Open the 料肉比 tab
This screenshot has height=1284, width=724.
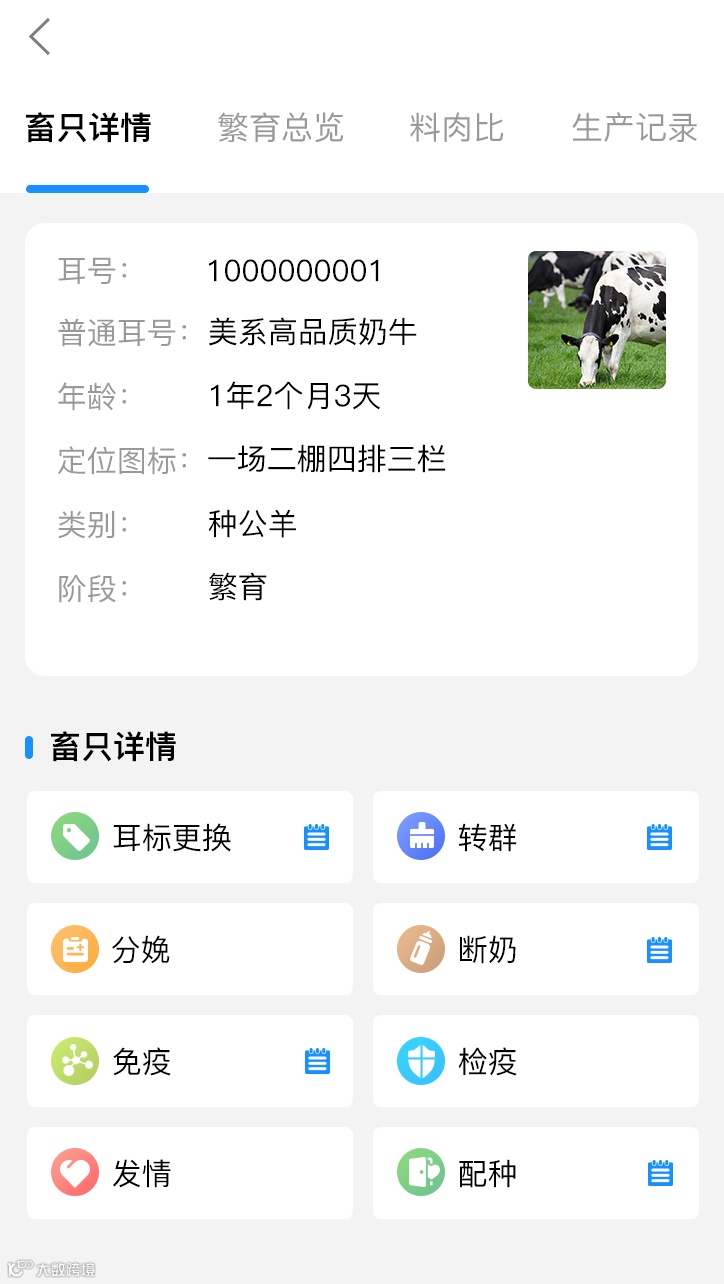tap(456, 129)
